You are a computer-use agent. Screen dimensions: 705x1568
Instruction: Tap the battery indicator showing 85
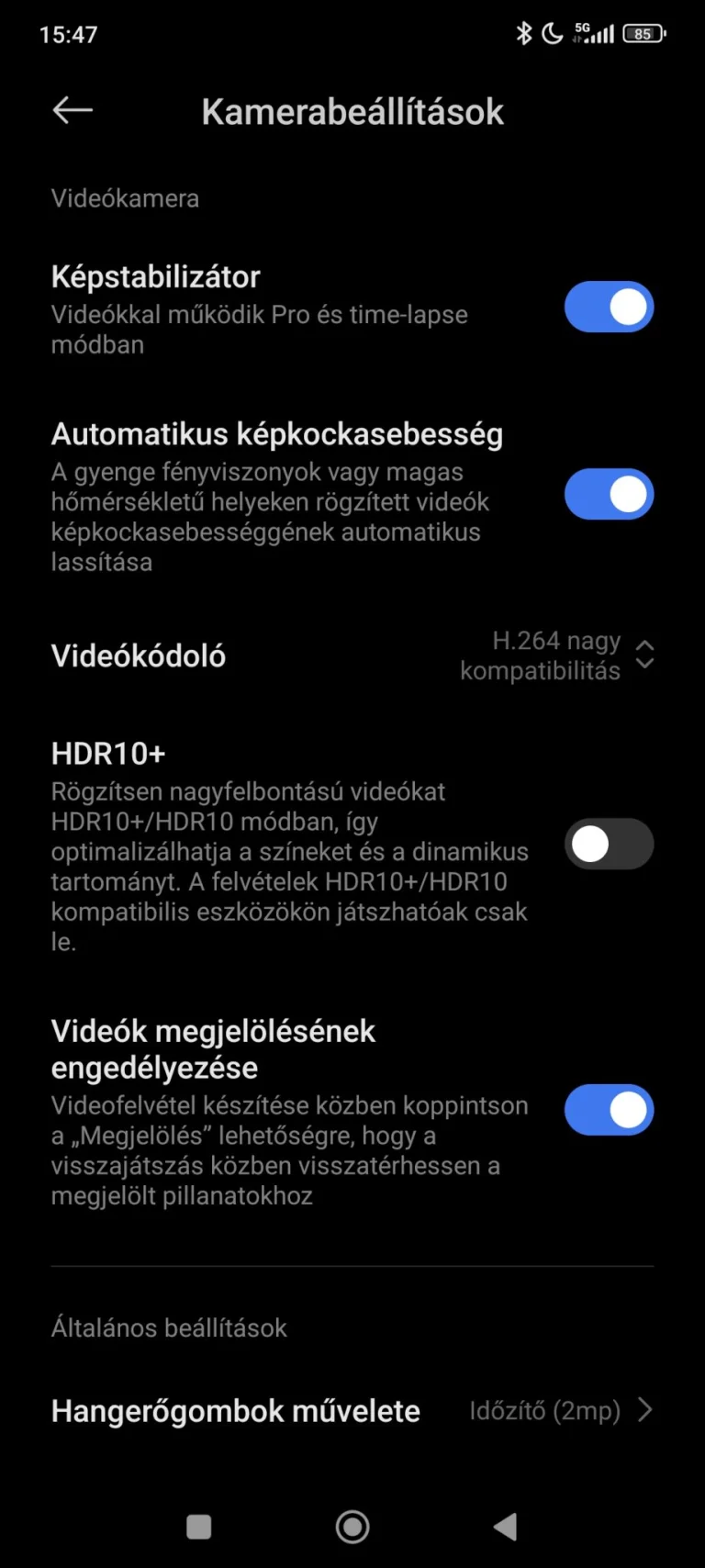click(644, 33)
